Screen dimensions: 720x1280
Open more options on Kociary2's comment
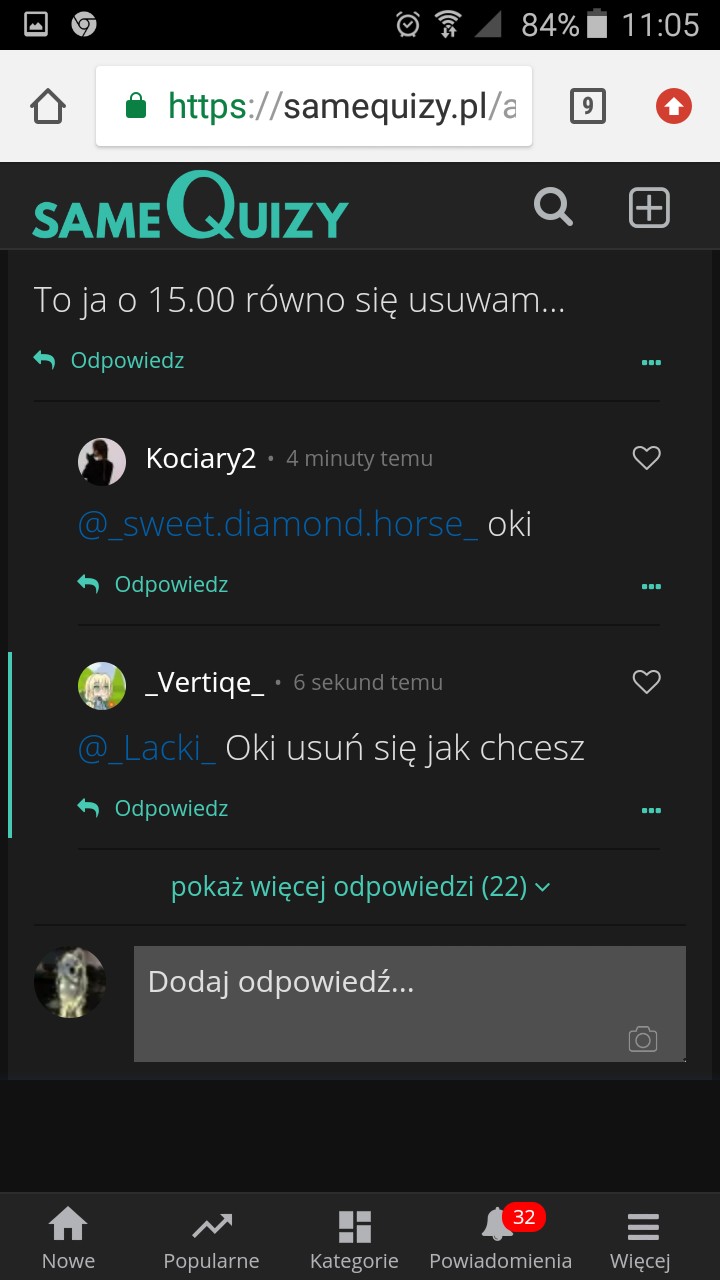click(651, 586)
